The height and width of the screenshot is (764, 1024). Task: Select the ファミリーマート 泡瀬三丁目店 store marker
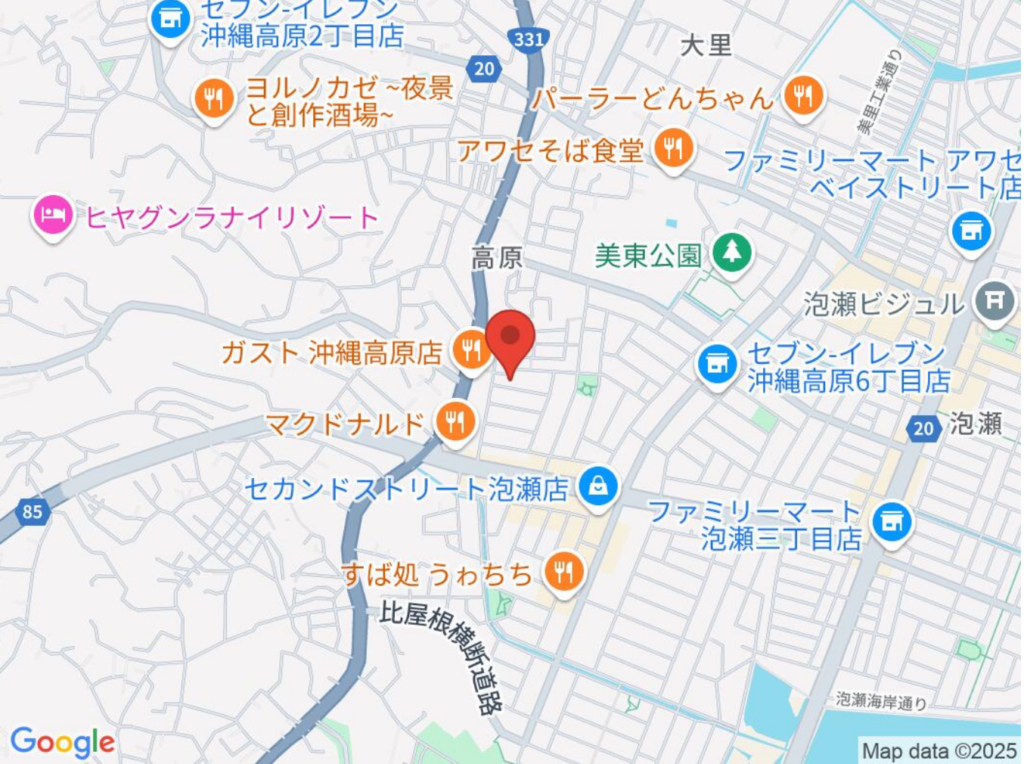point(891,520)
